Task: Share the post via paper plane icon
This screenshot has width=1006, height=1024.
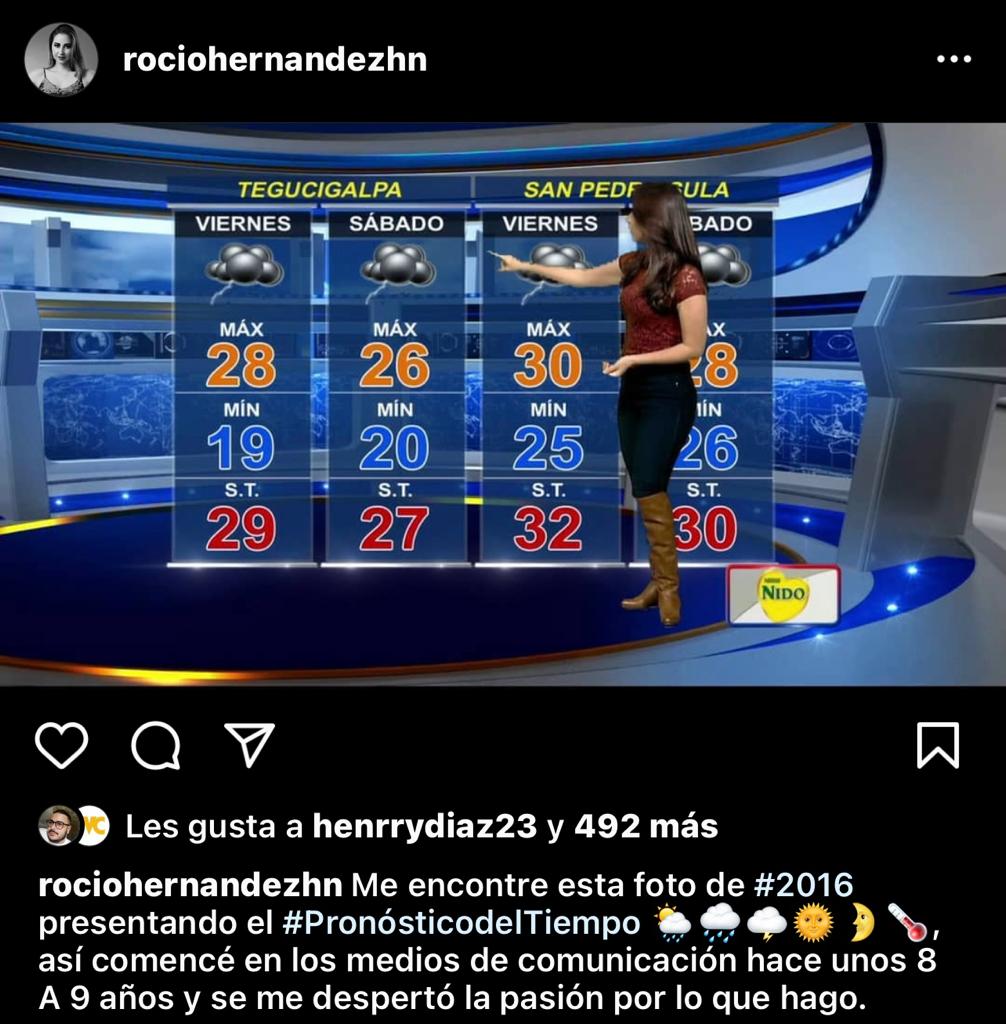Action: click(249, 745)
